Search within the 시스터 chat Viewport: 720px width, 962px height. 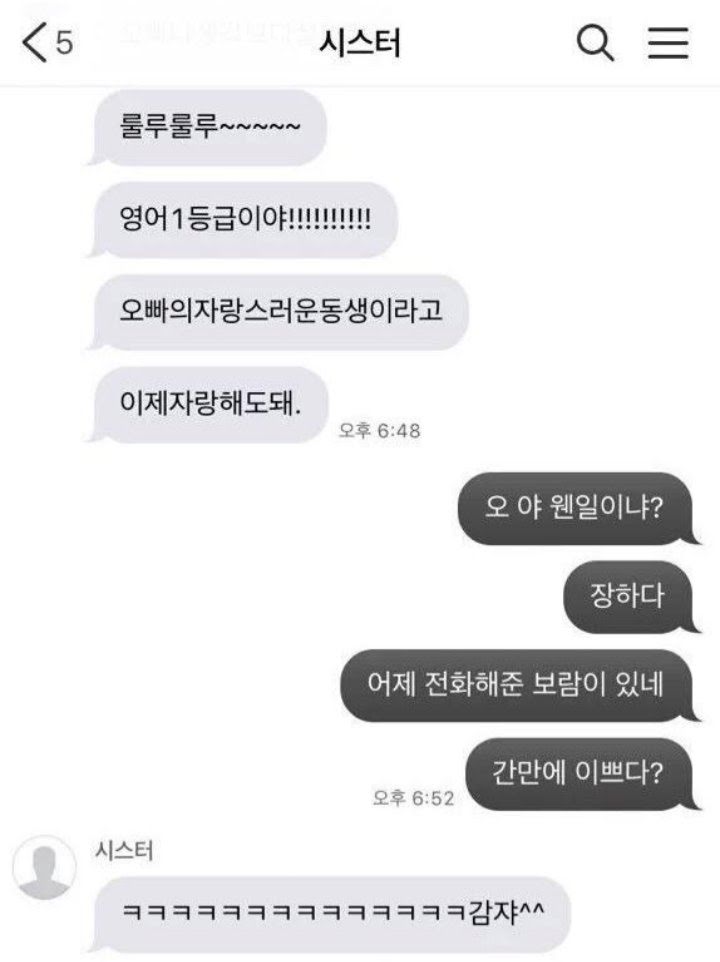tap(597, 42)
